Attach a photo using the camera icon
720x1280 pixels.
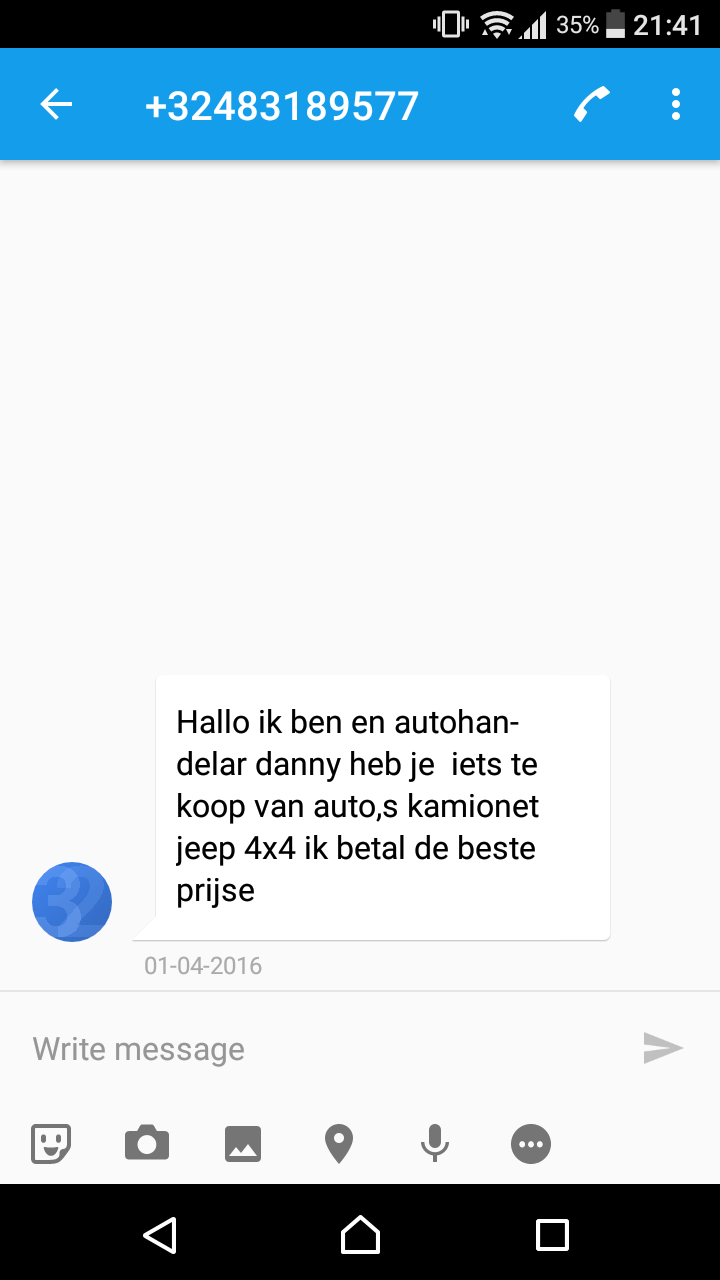147,1143
